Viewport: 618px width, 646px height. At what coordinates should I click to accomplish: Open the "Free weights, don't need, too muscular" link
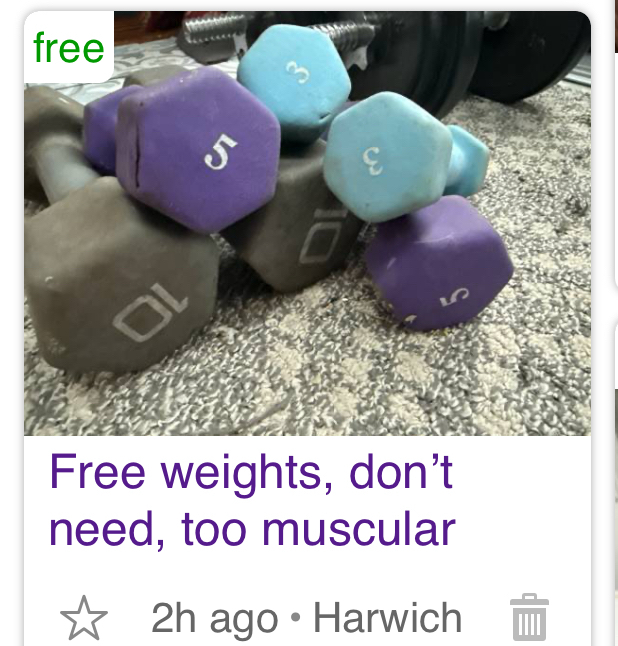(252, 500)
